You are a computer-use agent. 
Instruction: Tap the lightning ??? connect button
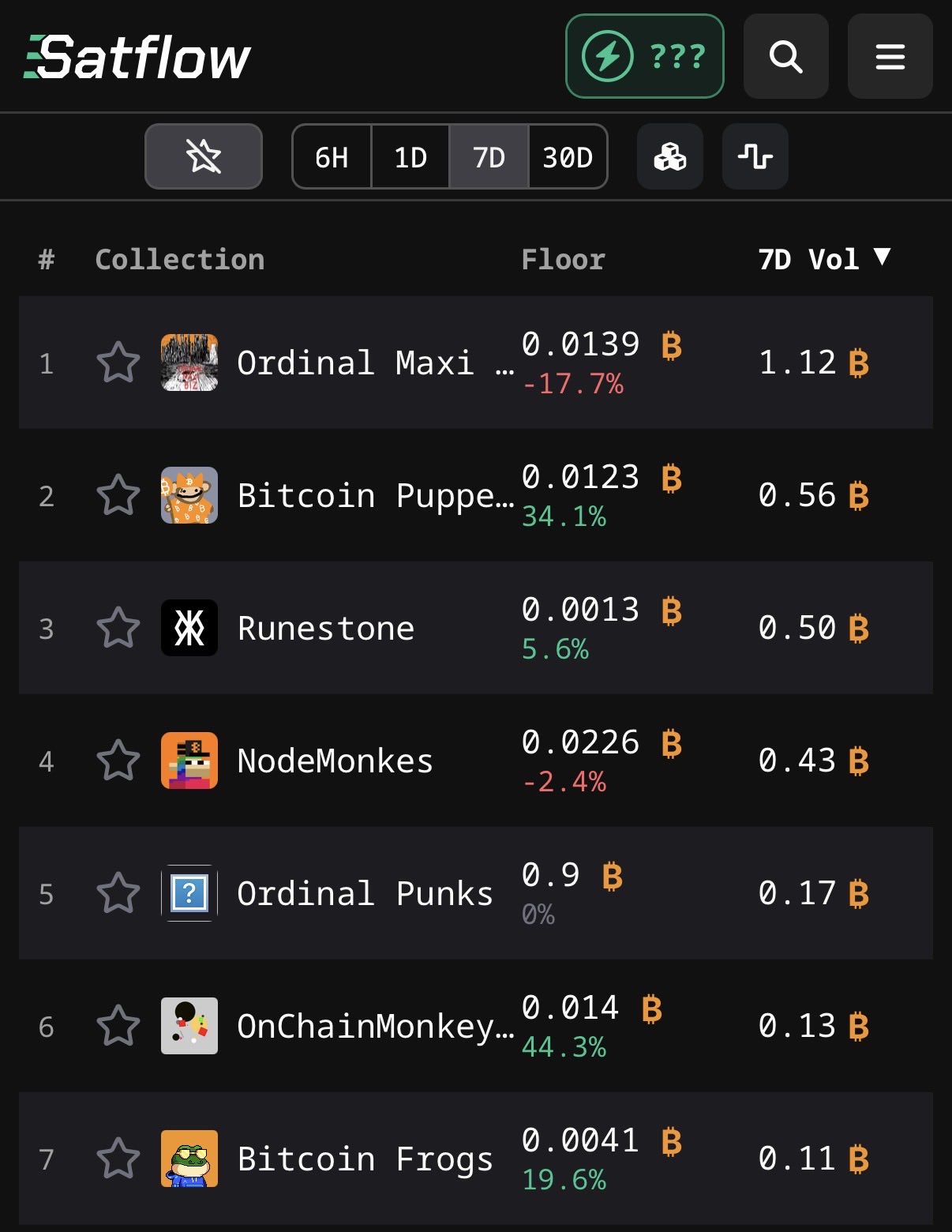[644, 57]
